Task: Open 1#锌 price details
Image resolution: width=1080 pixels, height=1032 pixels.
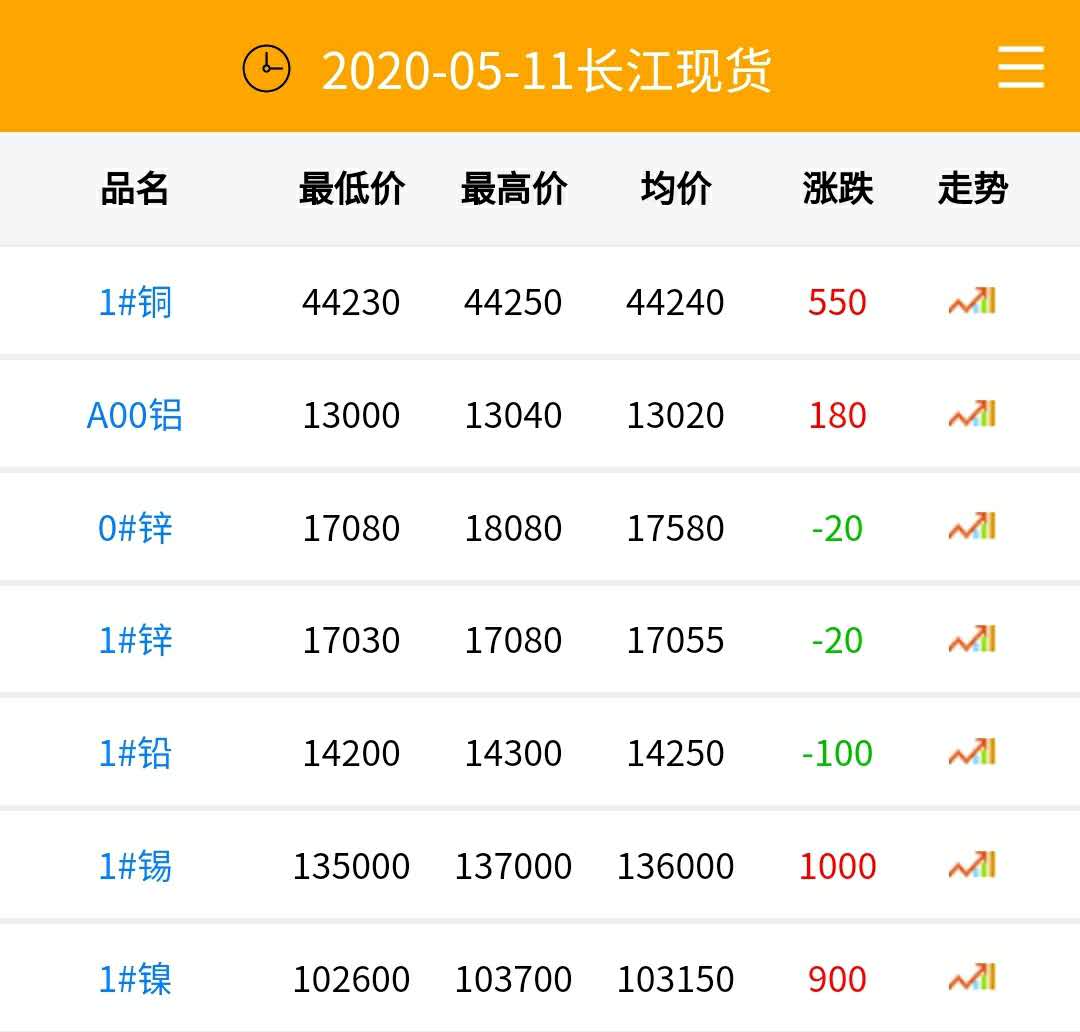Action: pos(135,640)
